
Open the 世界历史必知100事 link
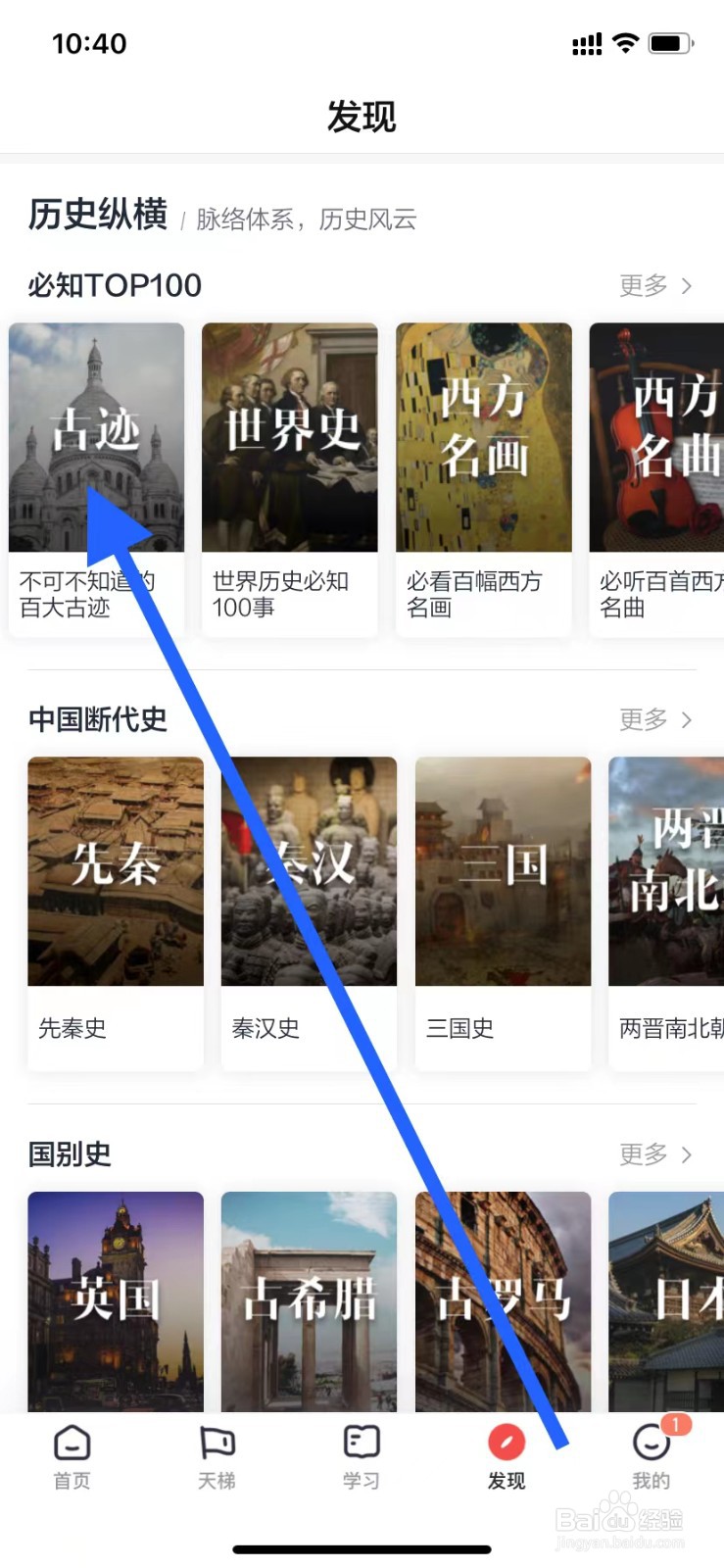[289, 593]
